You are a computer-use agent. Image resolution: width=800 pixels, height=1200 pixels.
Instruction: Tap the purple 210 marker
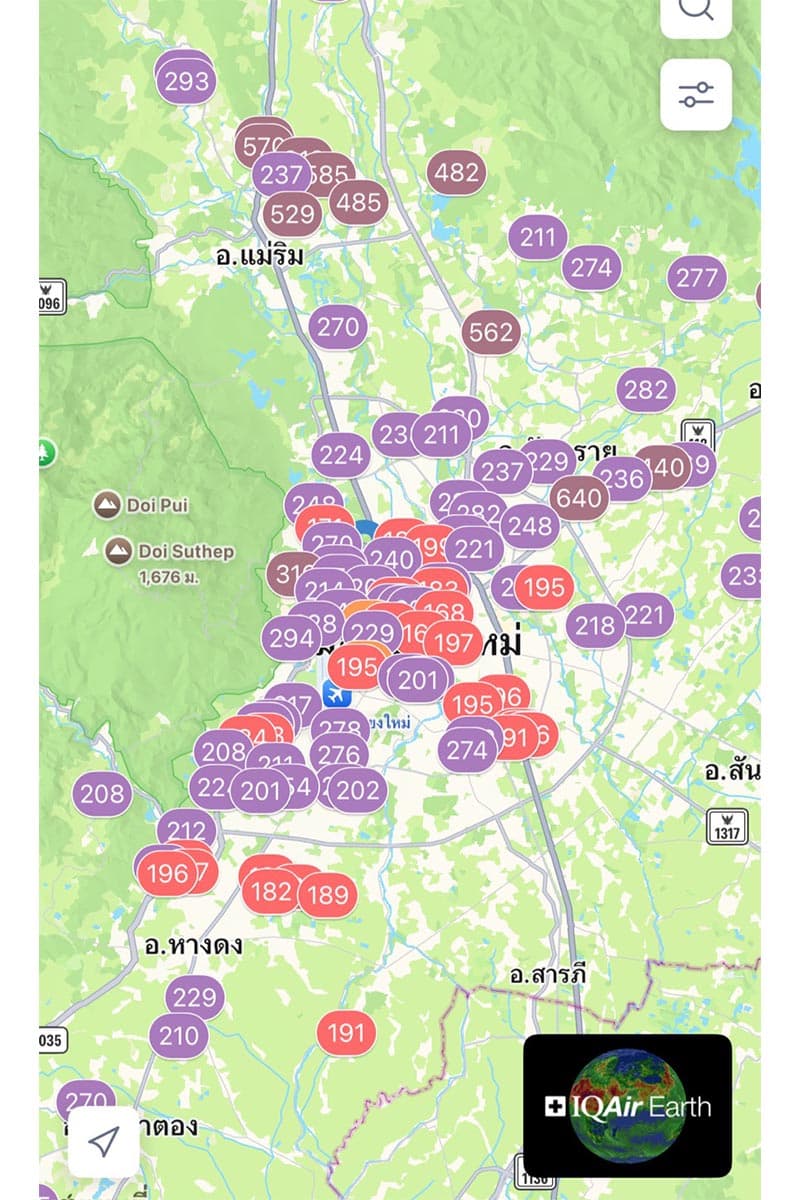click(179, 1036)
